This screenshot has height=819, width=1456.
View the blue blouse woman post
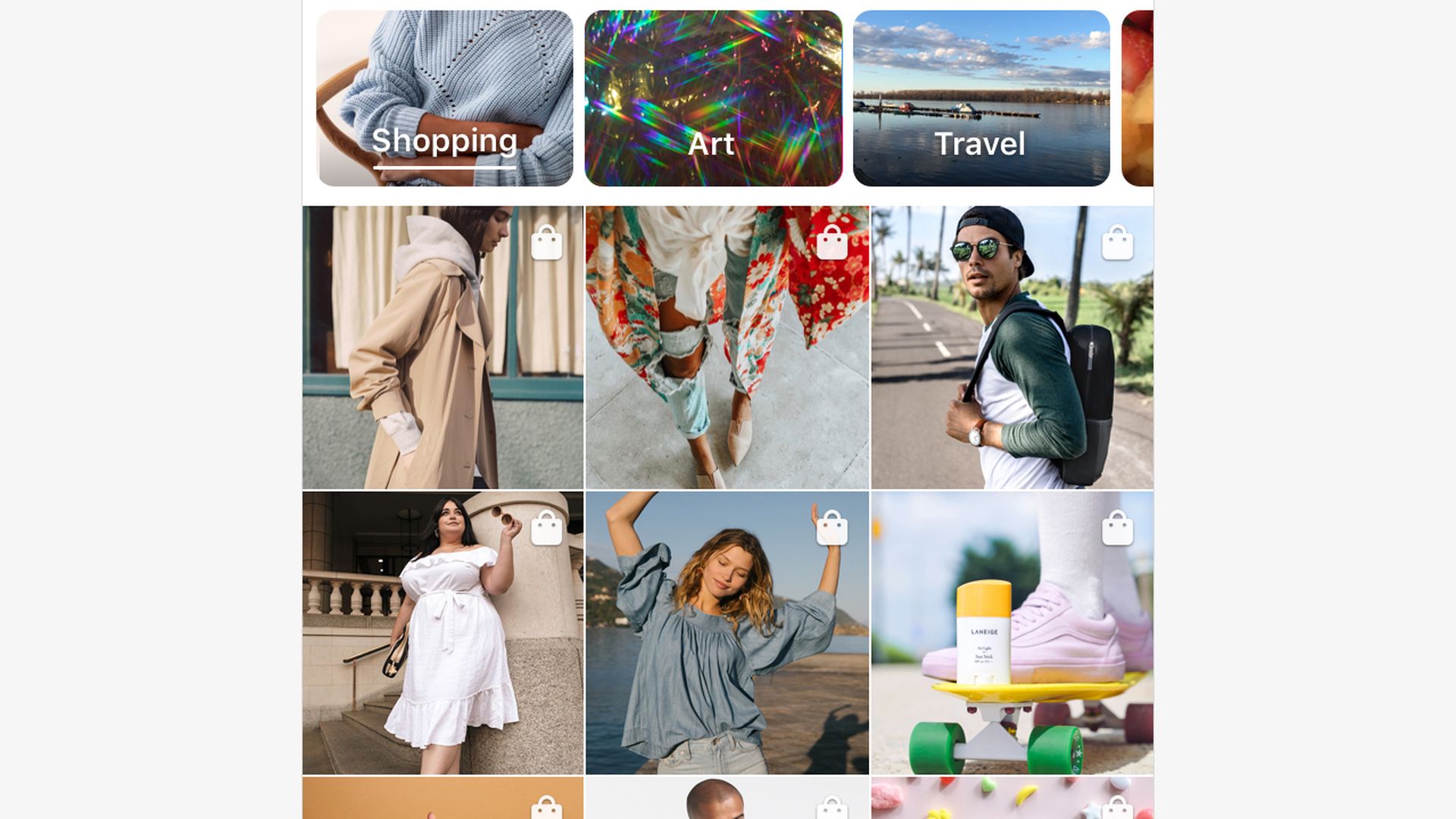pos(726,632)
